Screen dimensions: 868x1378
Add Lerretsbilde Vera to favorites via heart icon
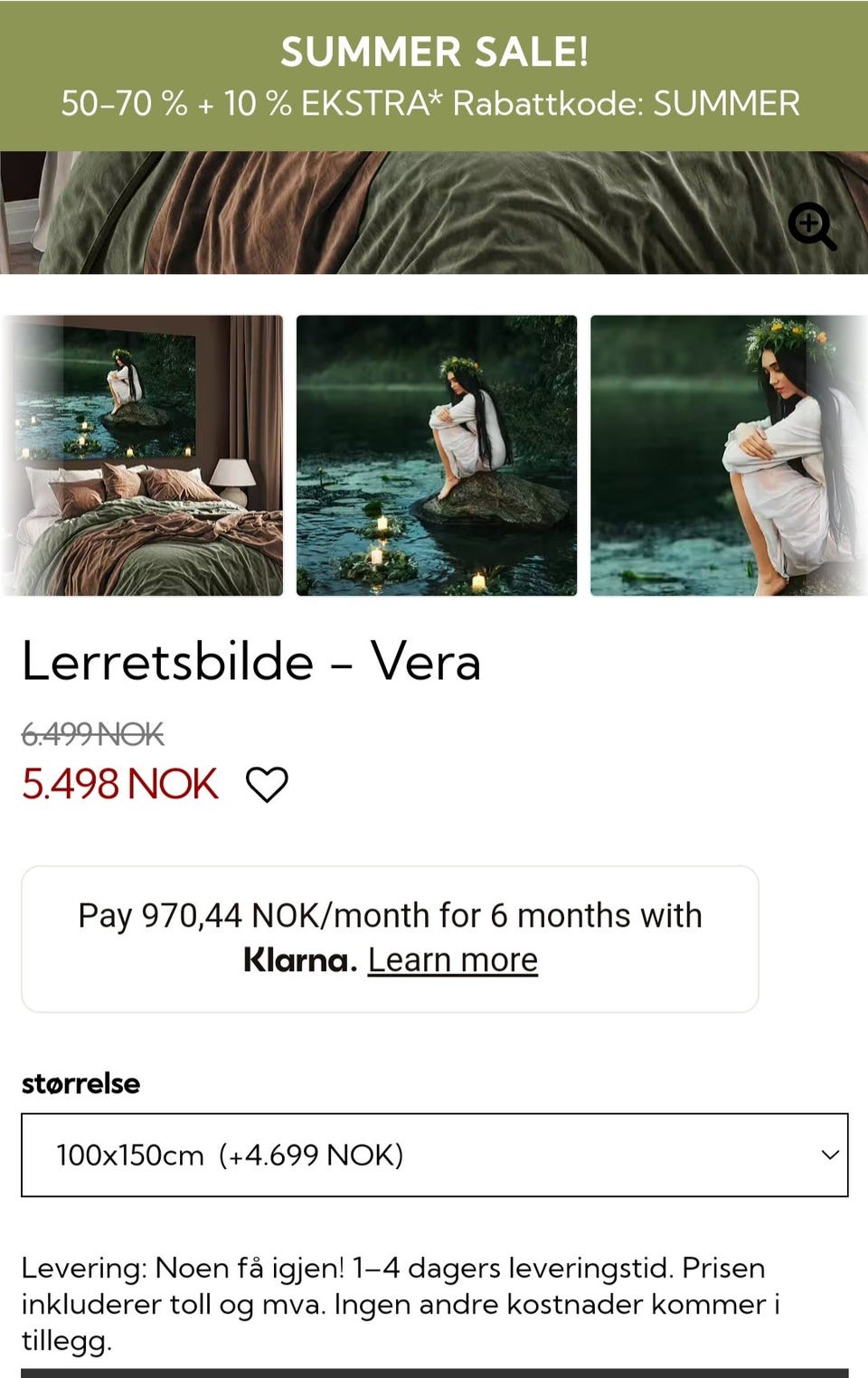click(267, 784)
